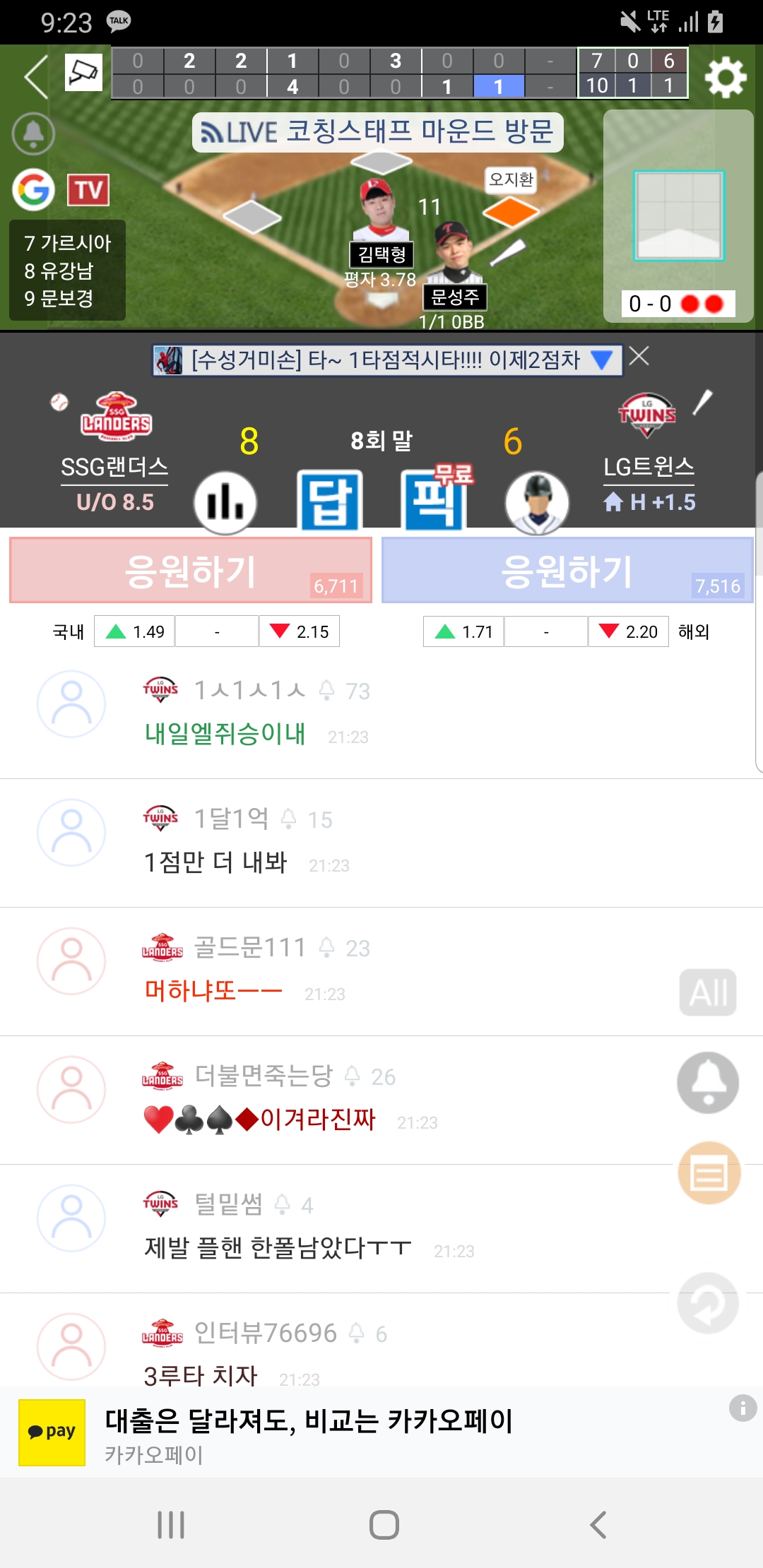Screen dimensions: 763x1568
Task: Toggle the field-view alarm bell
Action: pos(33,133)
